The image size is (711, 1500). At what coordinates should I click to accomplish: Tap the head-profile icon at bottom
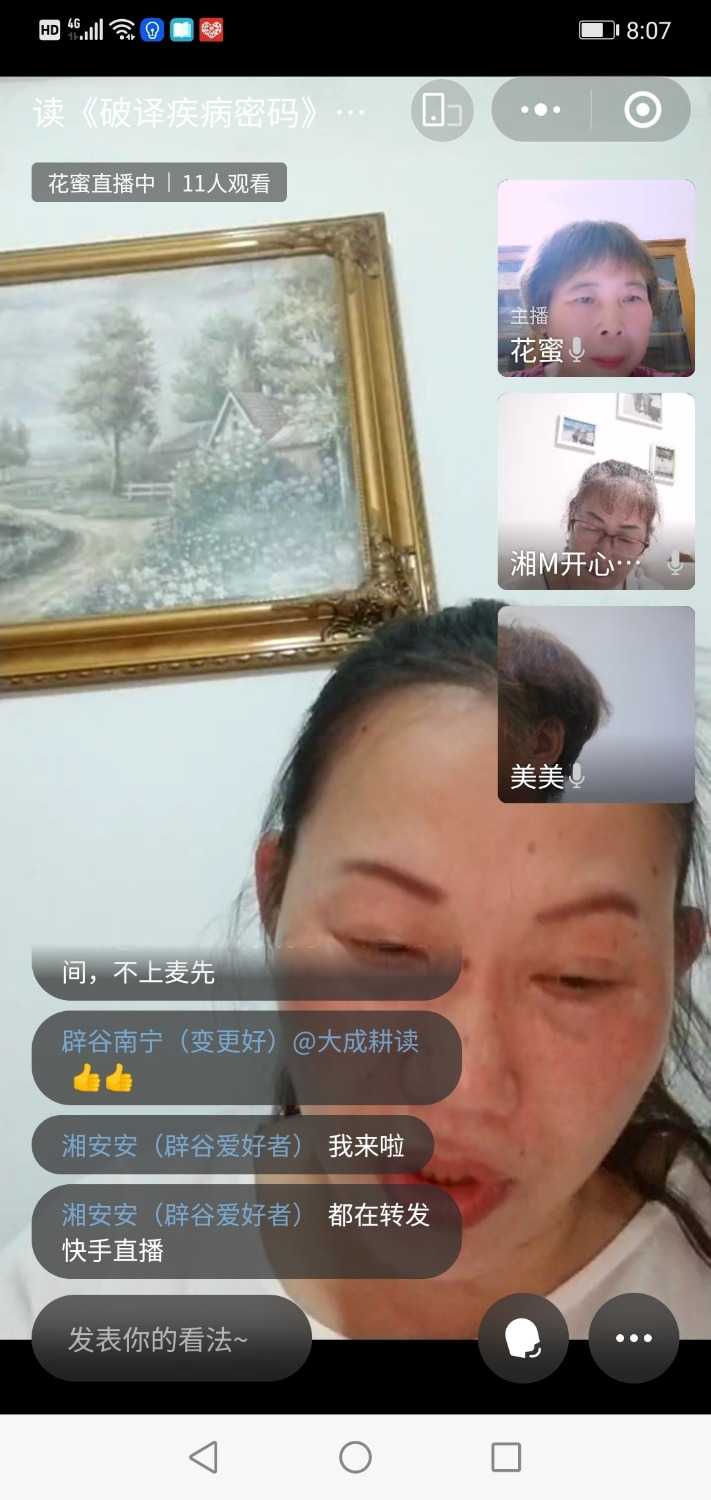click(523, 1338)
